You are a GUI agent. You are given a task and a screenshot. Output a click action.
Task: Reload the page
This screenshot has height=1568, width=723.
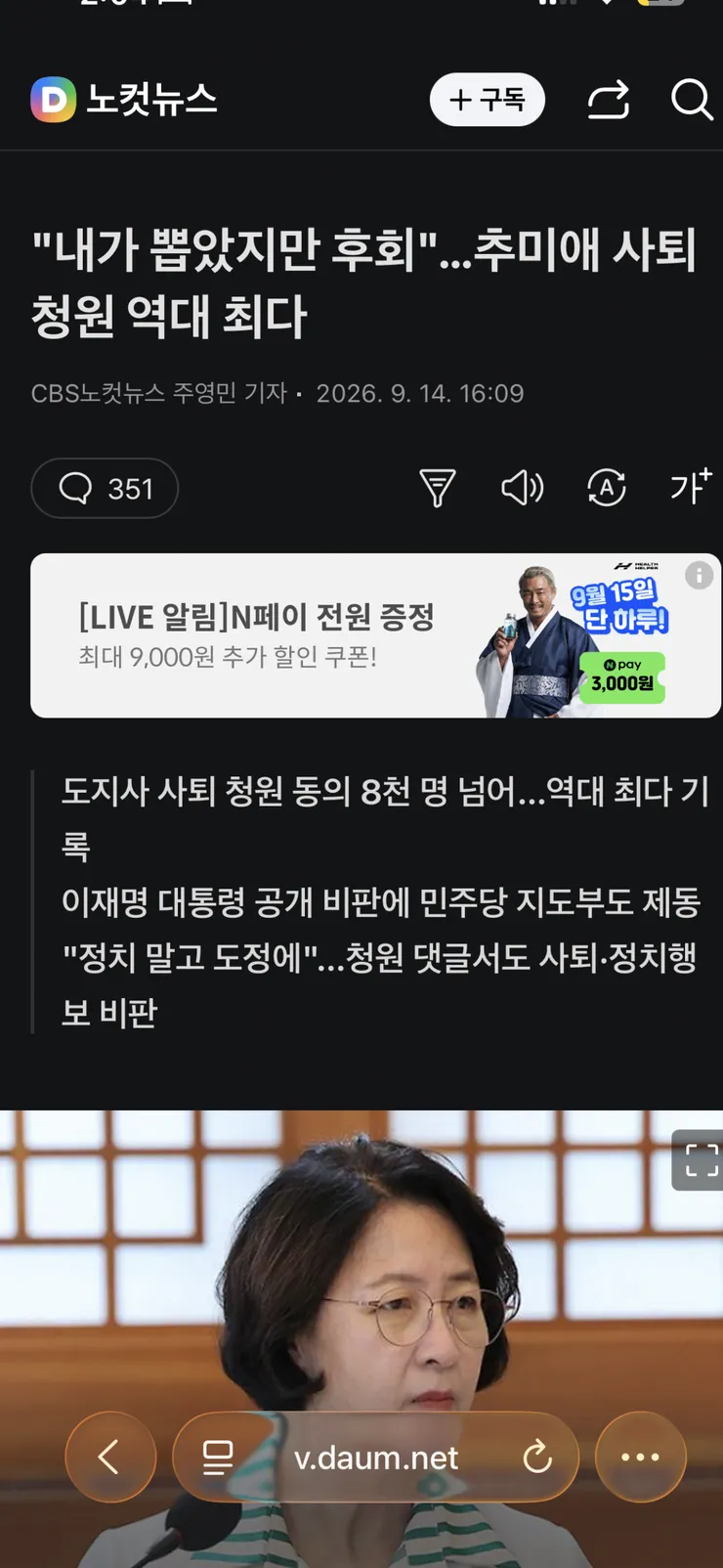537,1457
